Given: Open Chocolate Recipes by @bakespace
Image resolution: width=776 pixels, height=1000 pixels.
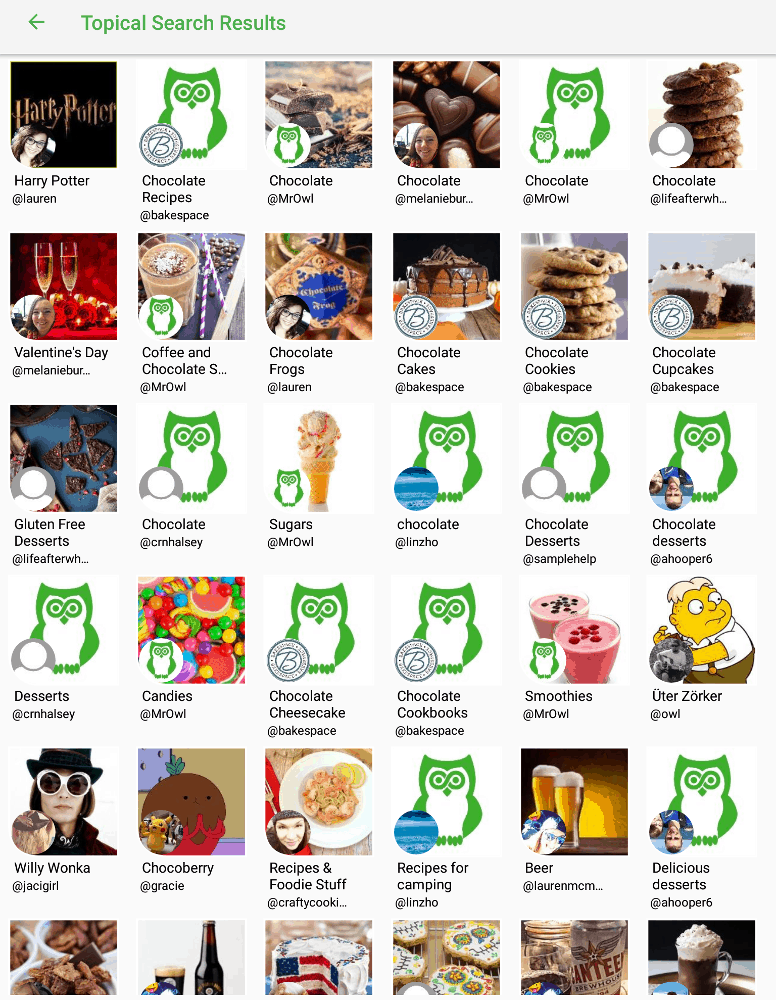Looking at the screenshot, I should pyautogui.click(x=191, y=115).
